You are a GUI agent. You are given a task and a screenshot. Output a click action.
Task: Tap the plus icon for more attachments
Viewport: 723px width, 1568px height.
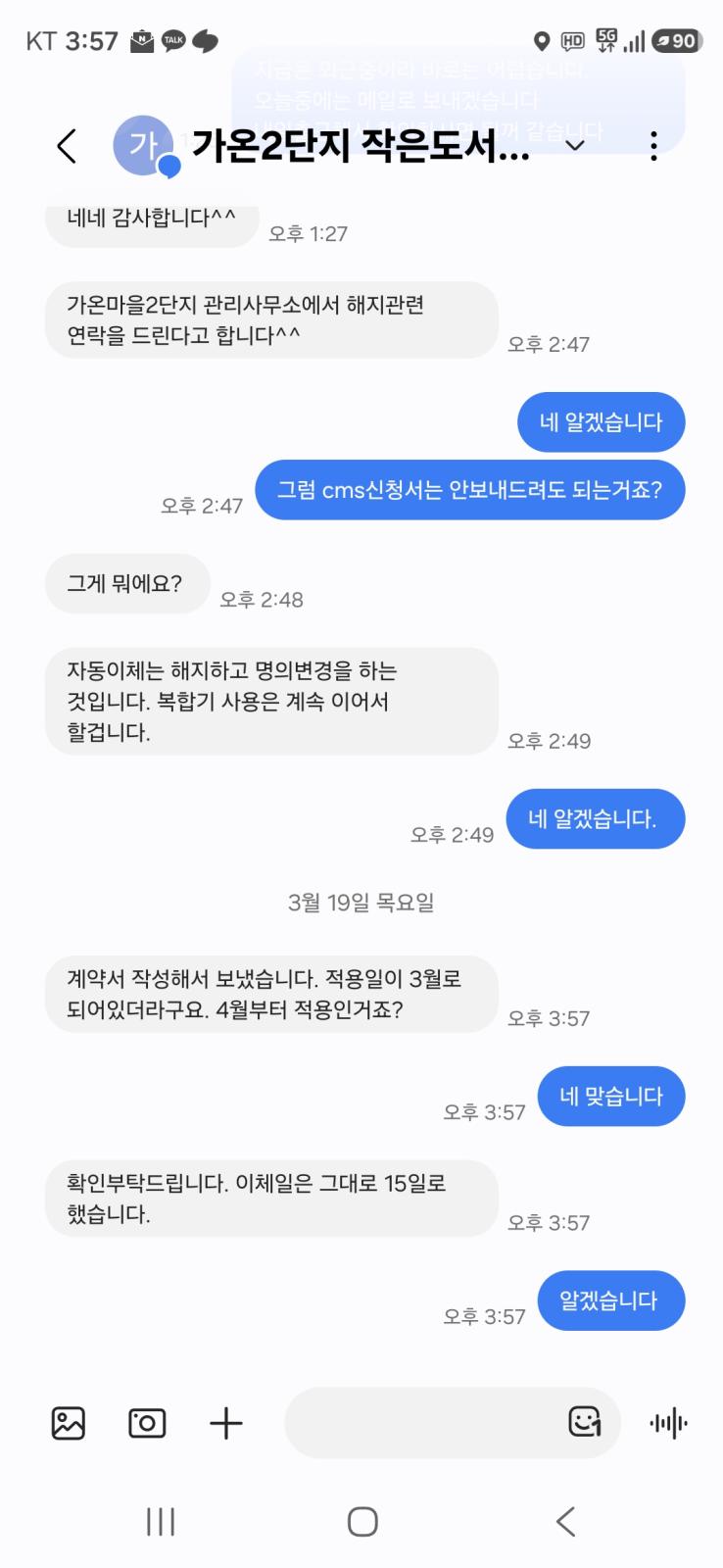click(226, 1423)
